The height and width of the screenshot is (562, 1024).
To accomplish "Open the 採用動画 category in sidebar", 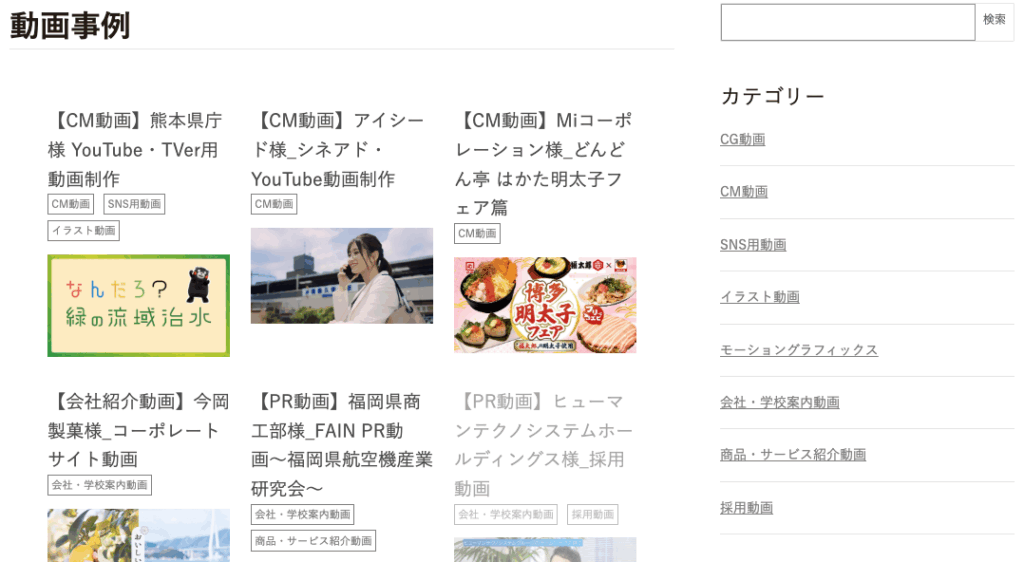I will click(746, 507).
